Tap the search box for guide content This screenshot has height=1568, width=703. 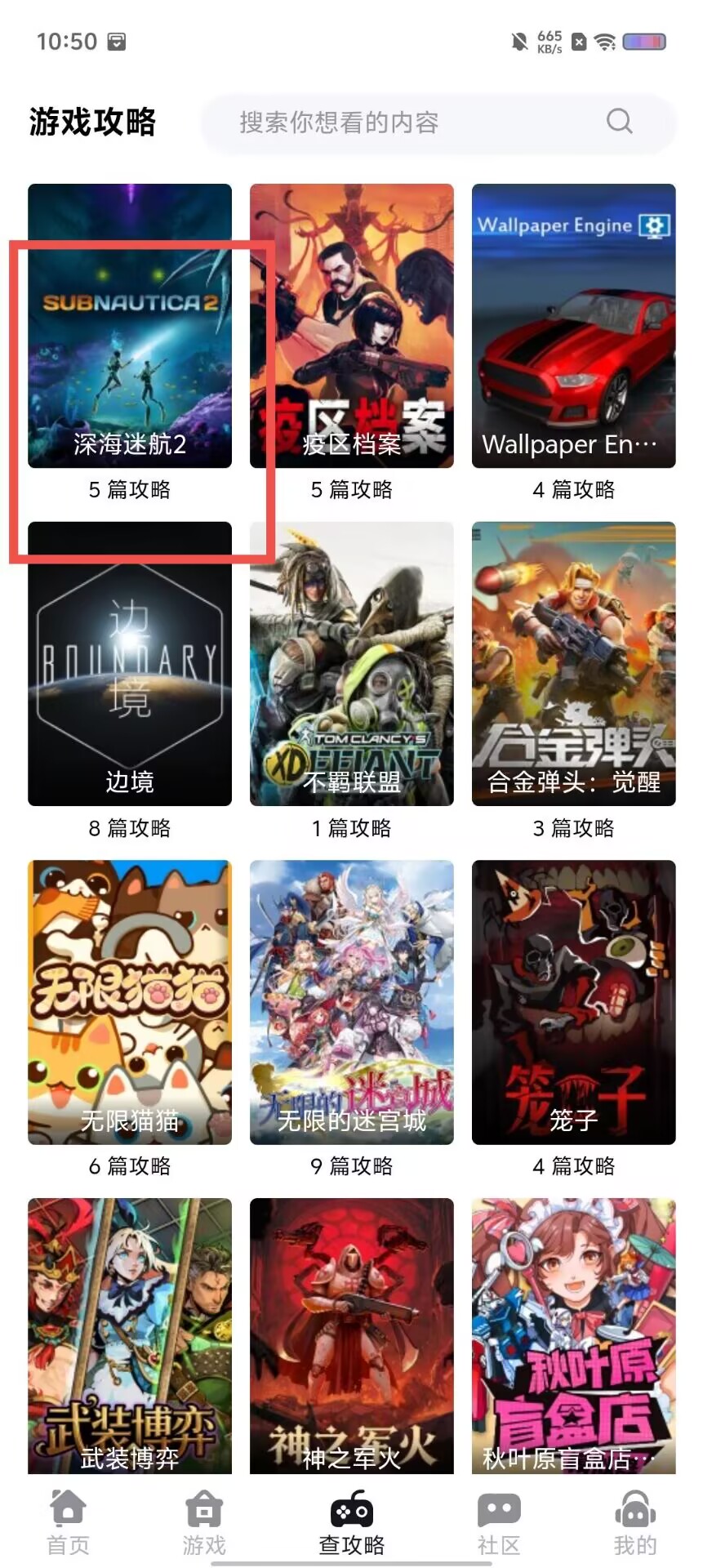(x=438, y=122)
